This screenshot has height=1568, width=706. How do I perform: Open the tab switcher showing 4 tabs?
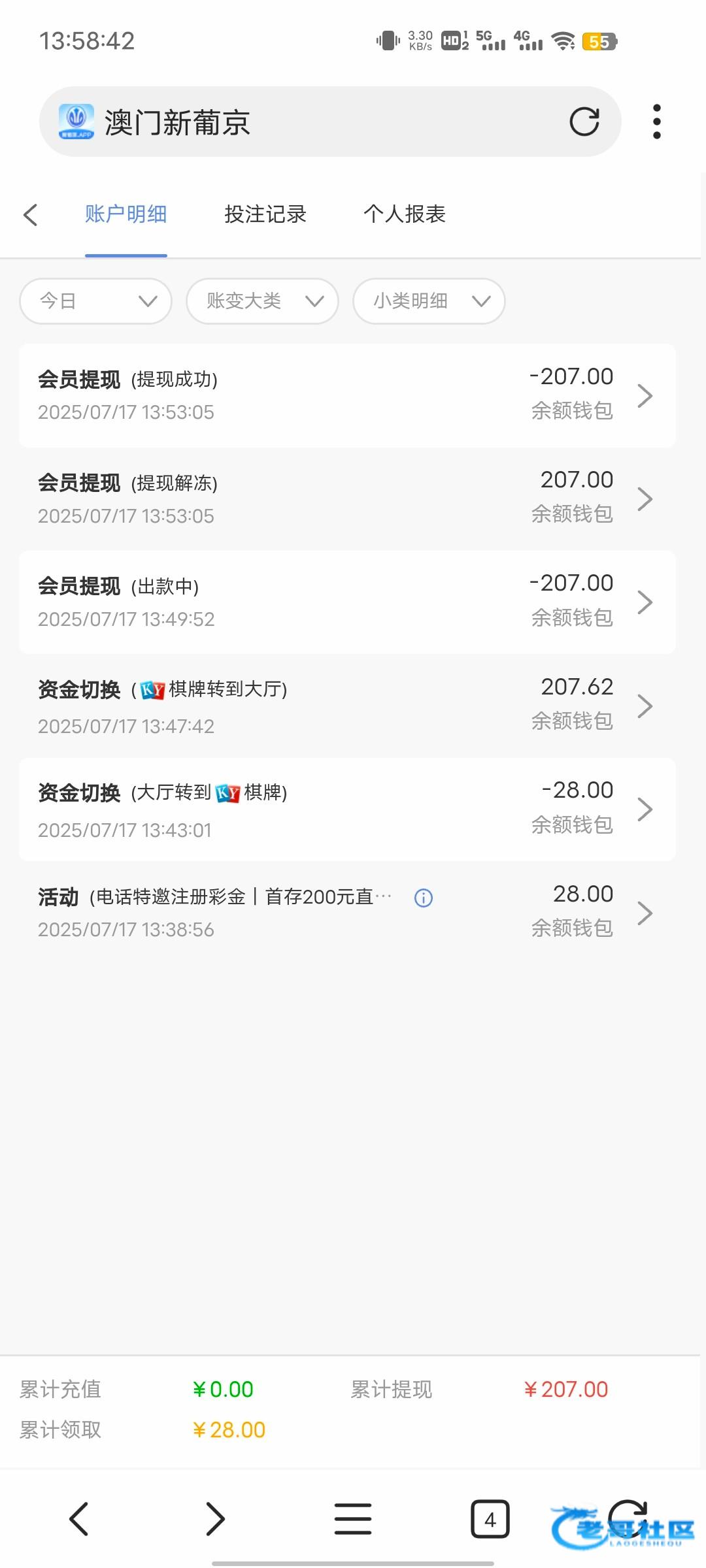point(490,1520)
